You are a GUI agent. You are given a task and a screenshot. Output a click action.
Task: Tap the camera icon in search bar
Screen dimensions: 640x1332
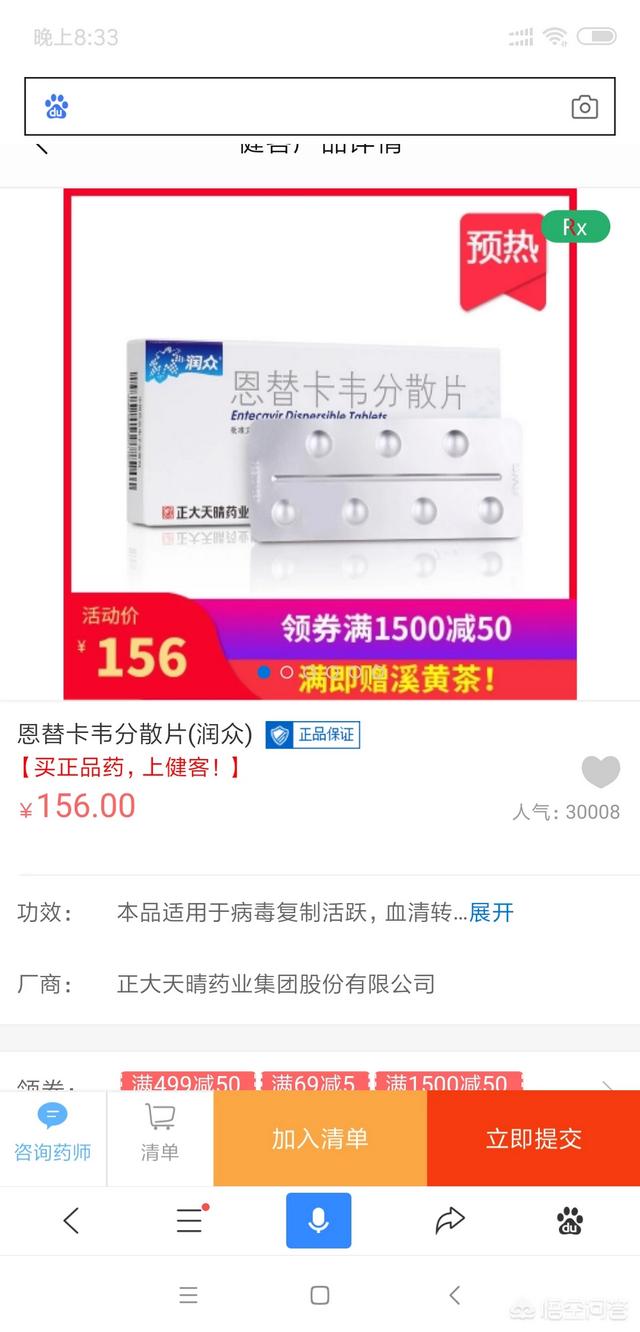click(584, 107)
